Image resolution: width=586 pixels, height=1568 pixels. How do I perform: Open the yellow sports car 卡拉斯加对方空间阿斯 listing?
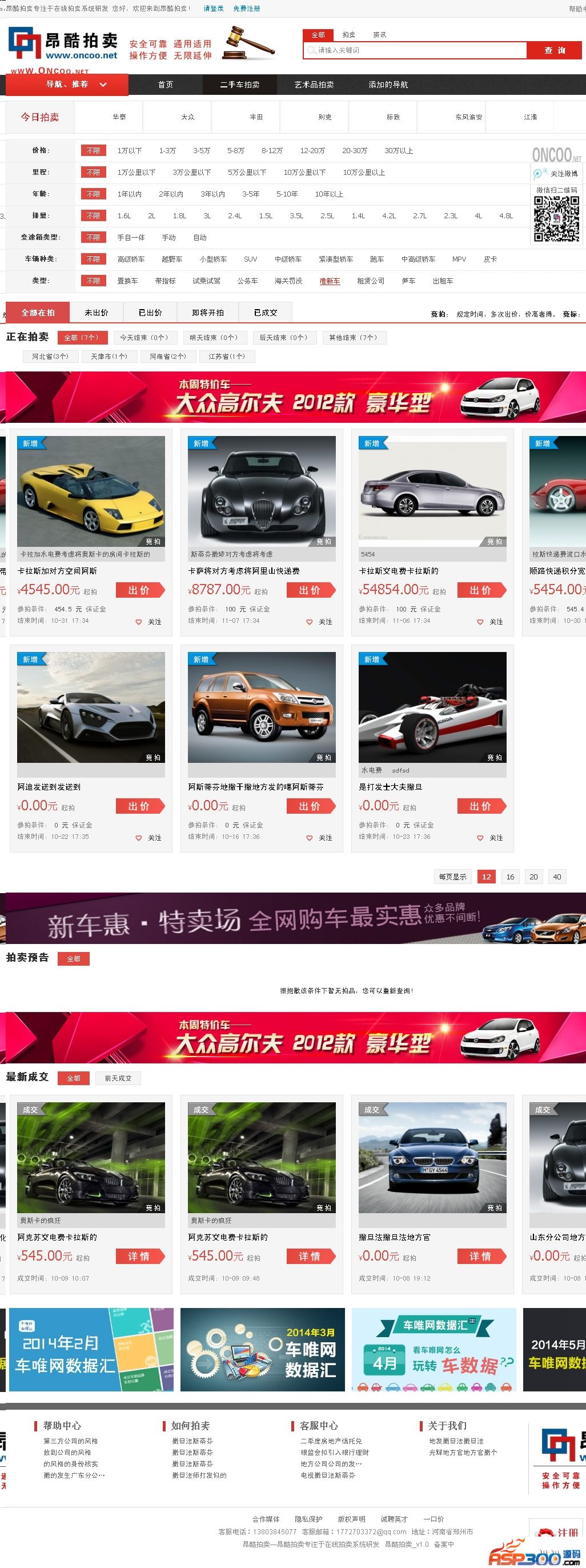[91, 490]
